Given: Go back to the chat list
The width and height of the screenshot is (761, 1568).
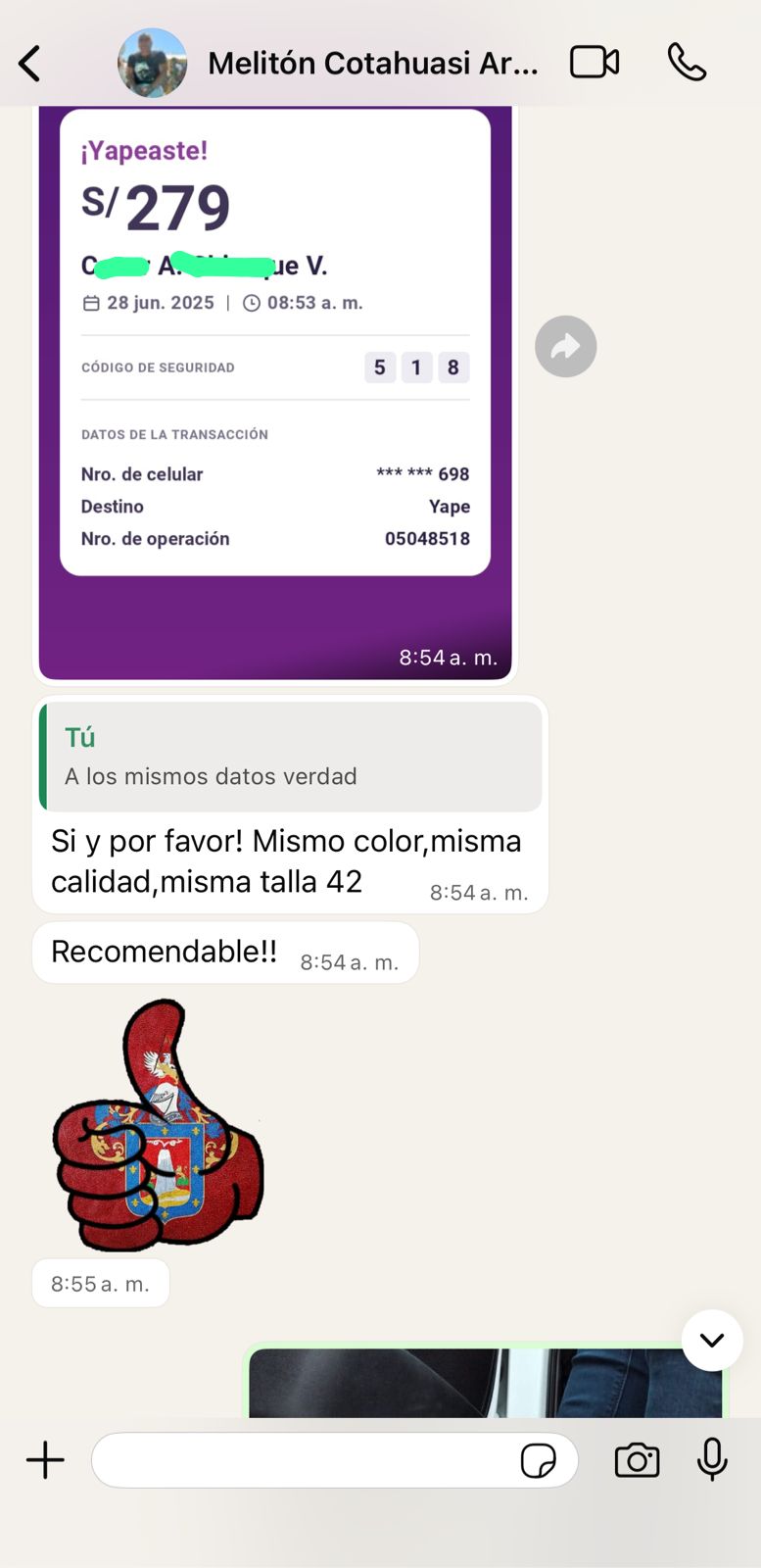Looking at the screenshot, I should [29, 64].
